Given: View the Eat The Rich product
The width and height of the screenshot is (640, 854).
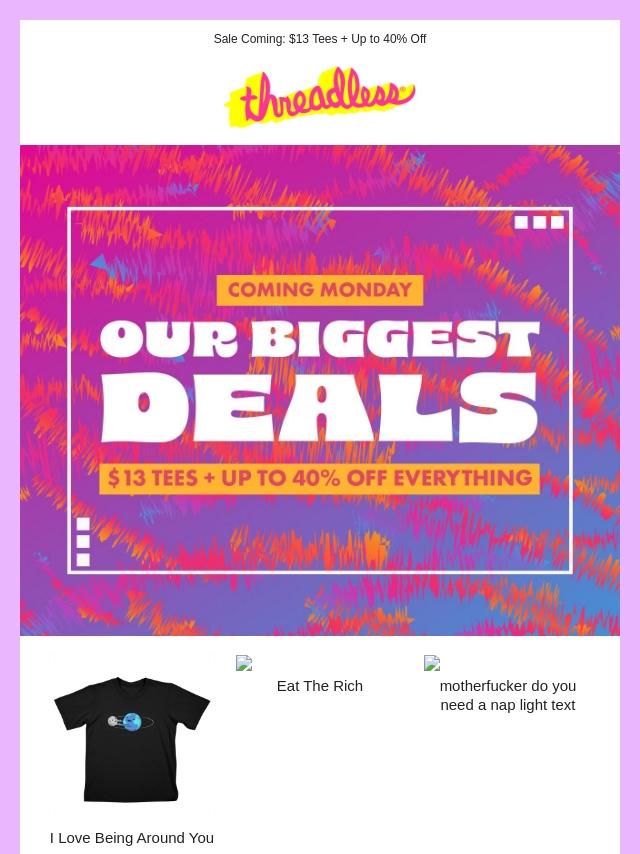Looking at the screenshot, I should 320,686.
